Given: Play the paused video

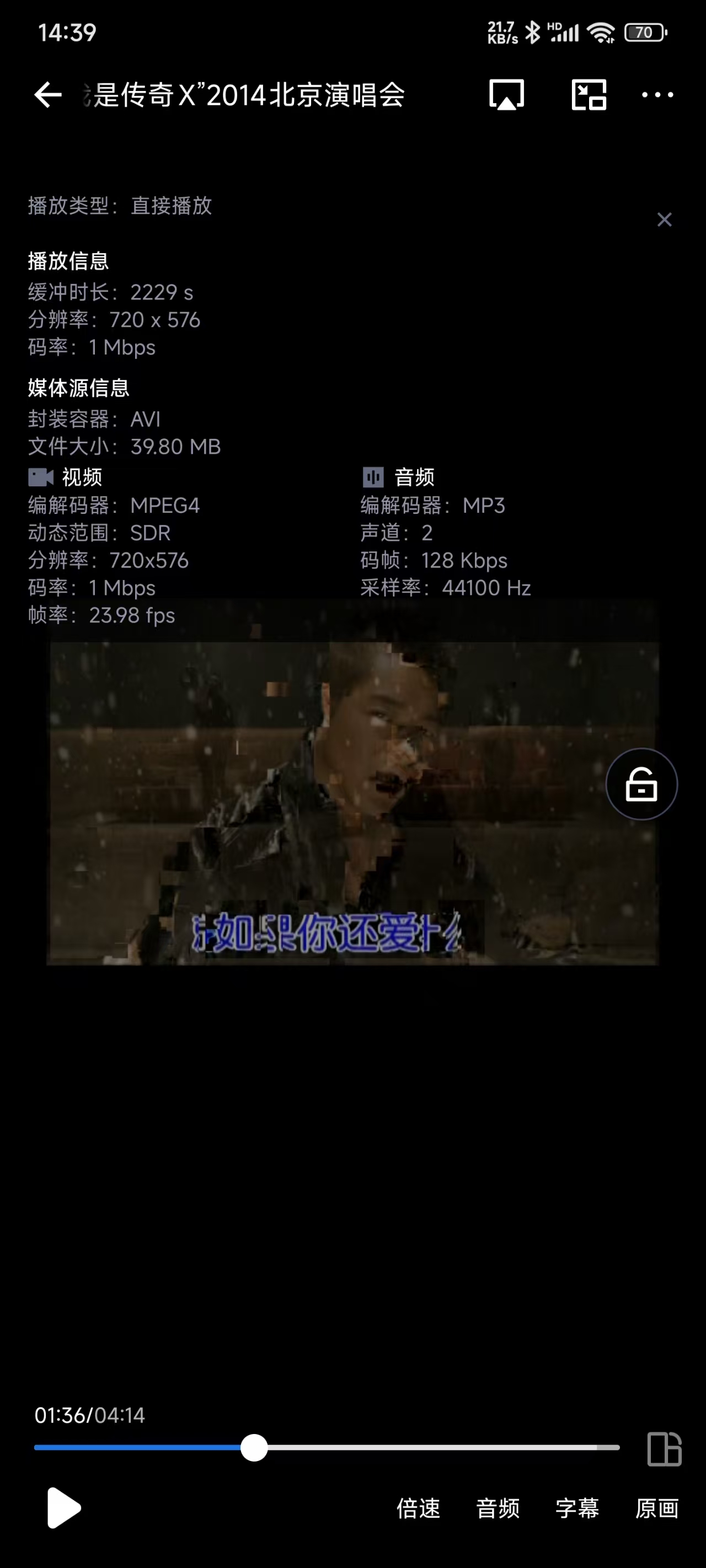Looking at the screenshot, I should tap(64, 1508).
